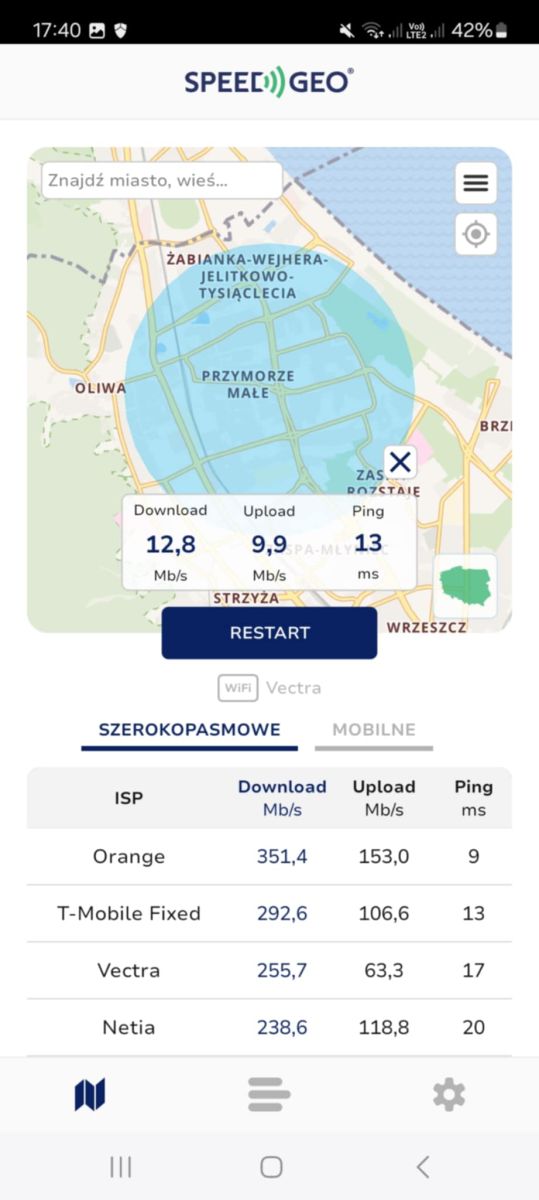Go back with the system back button
539x1200 pixels.
(423, 1166)
